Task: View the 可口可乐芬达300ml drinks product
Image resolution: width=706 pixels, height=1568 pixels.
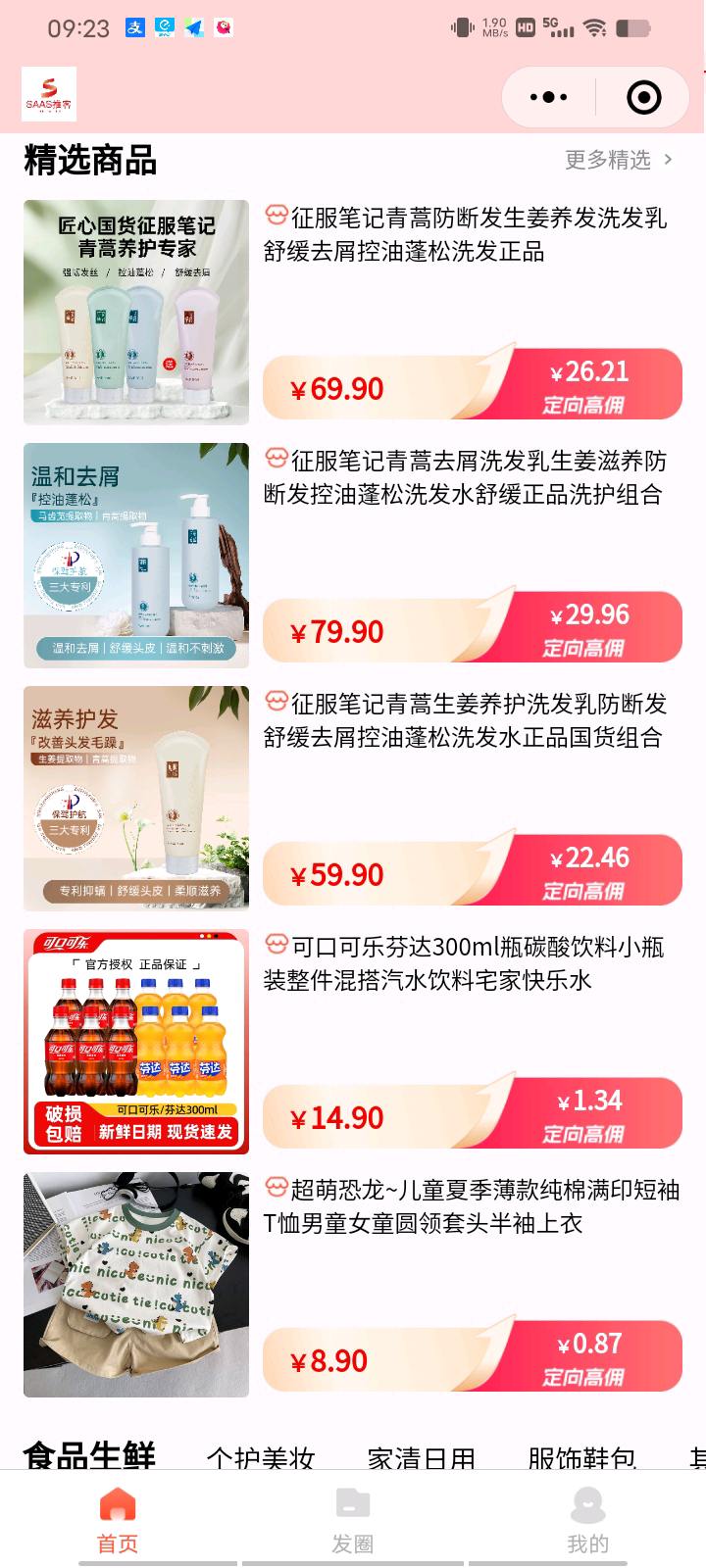Action: coord(465,963)
